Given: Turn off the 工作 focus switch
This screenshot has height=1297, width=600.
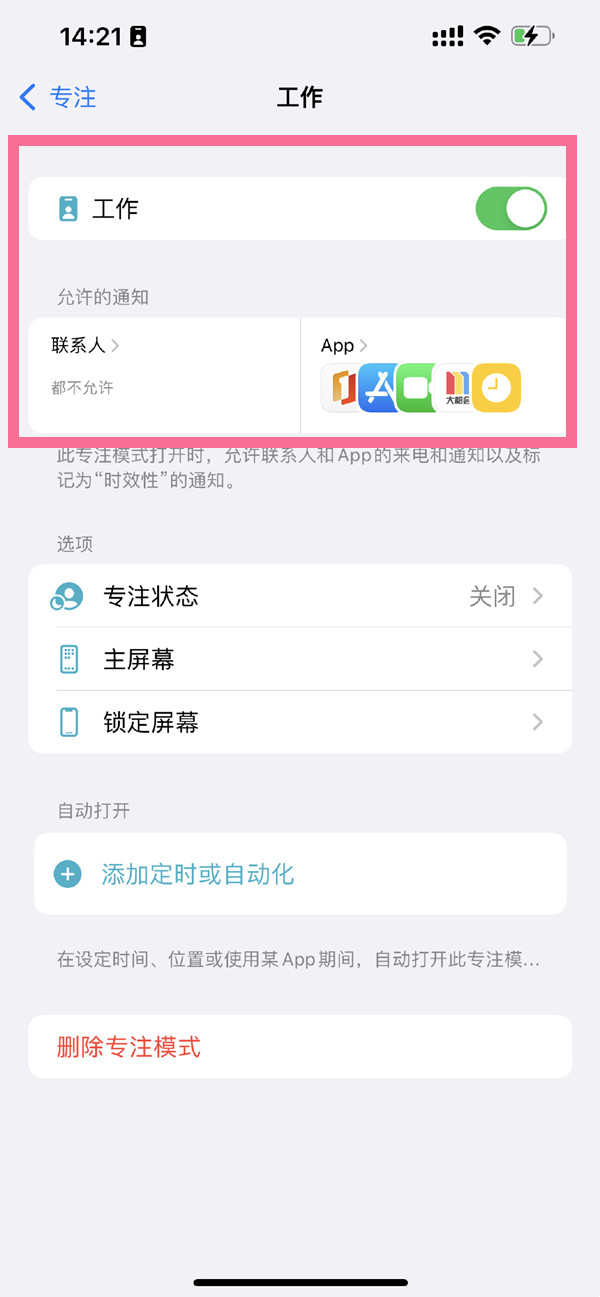Looking at the screenshot, I should coord(510,209).
